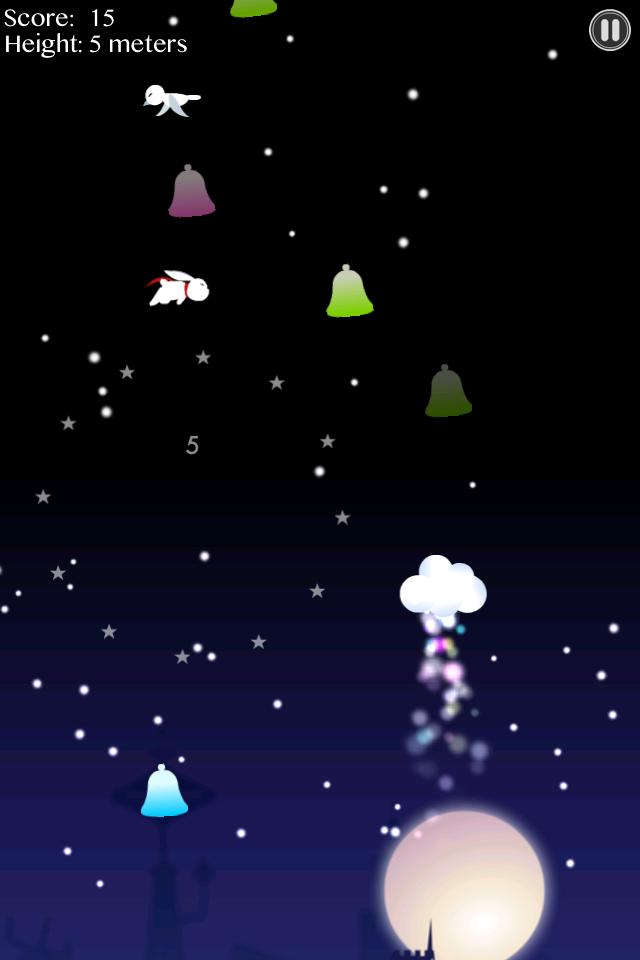
Task: Pause the game
Action: click(x=609, y=30)
